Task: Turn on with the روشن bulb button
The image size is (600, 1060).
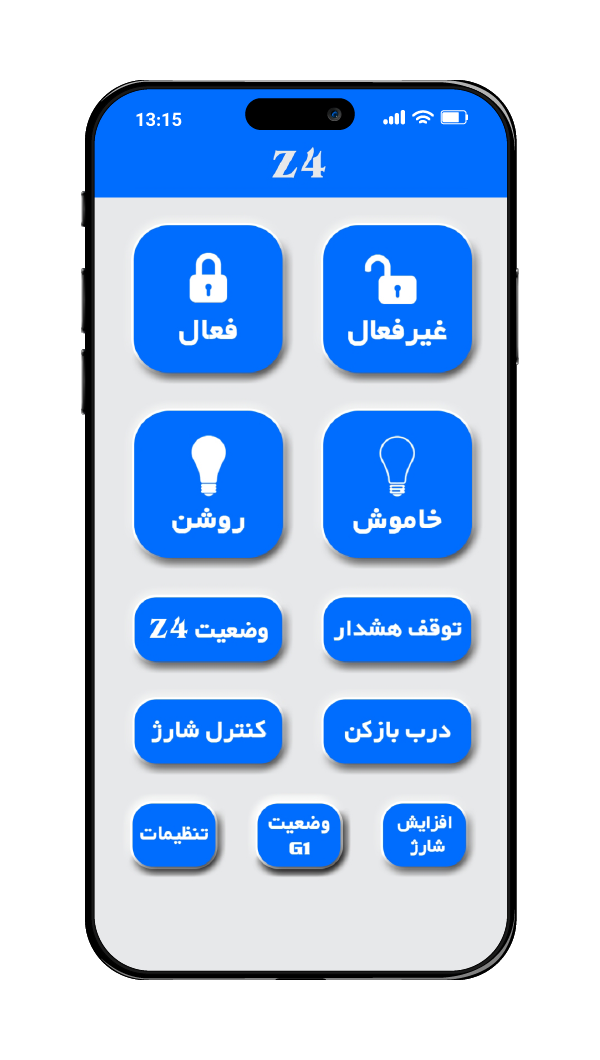Action: coord(208,484)
